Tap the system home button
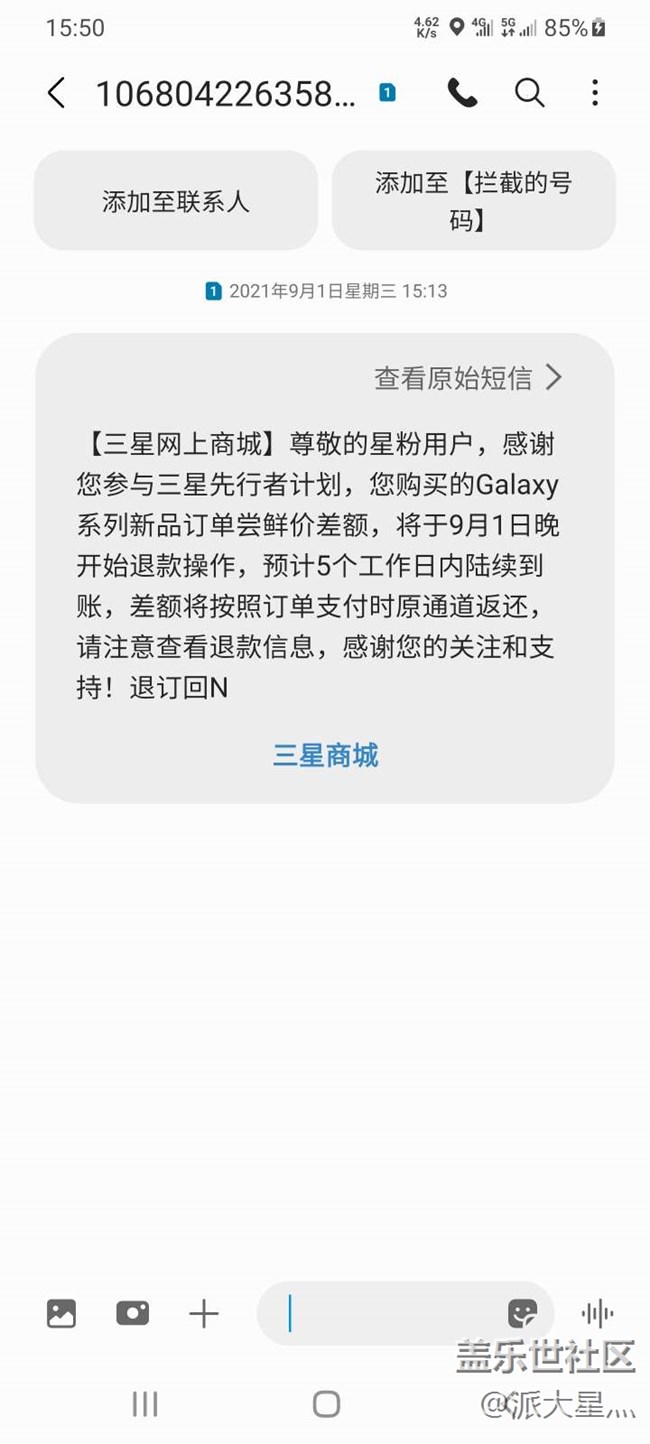Viewport: 650px width, 1444px height. point(326,1404)
